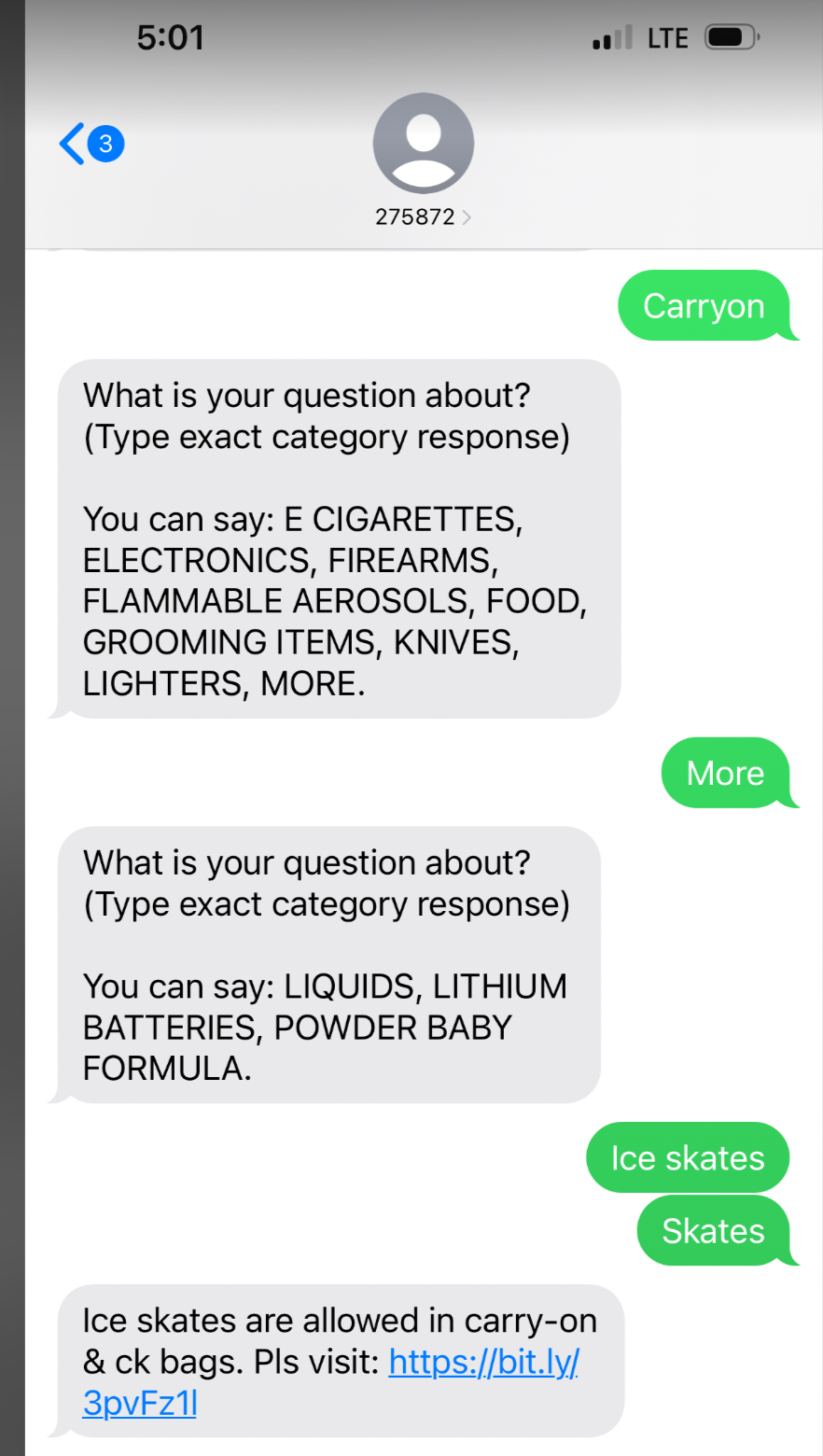Tap the 'Ice skates' green bubble
This screenshot has height=1456, width=823.
coord(688,1157)
